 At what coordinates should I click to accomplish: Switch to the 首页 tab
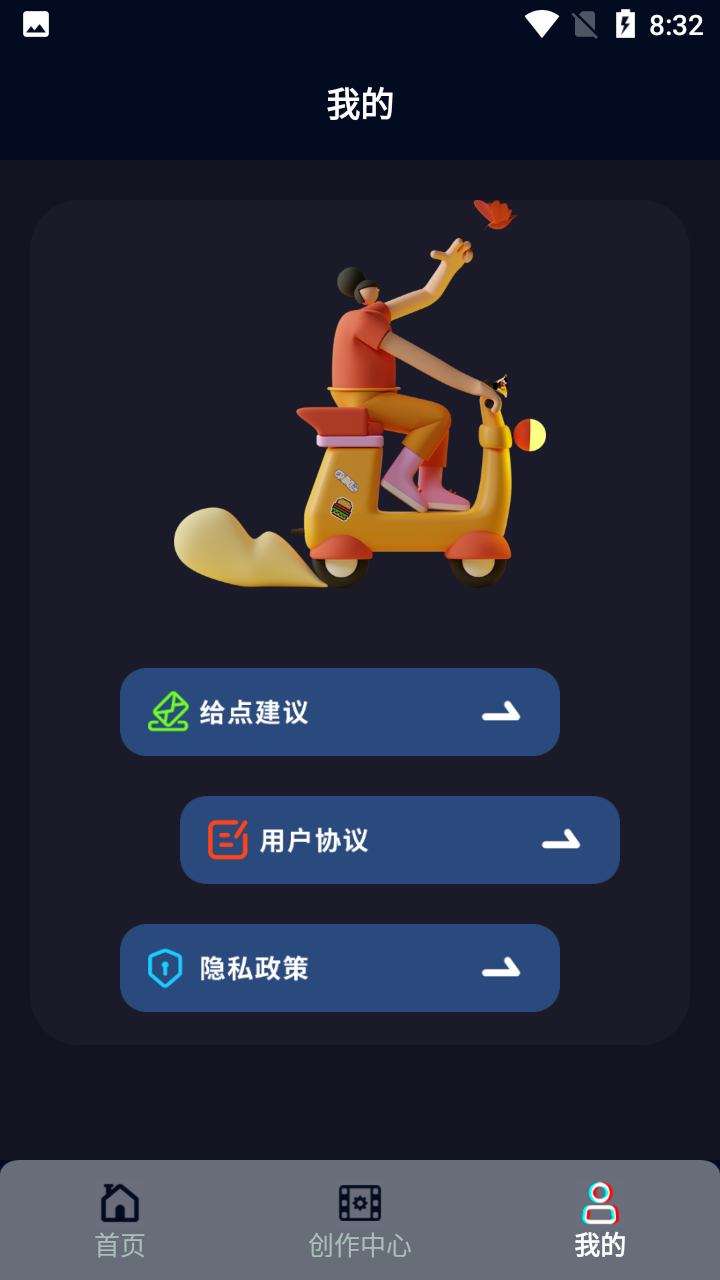[120, 1220]
